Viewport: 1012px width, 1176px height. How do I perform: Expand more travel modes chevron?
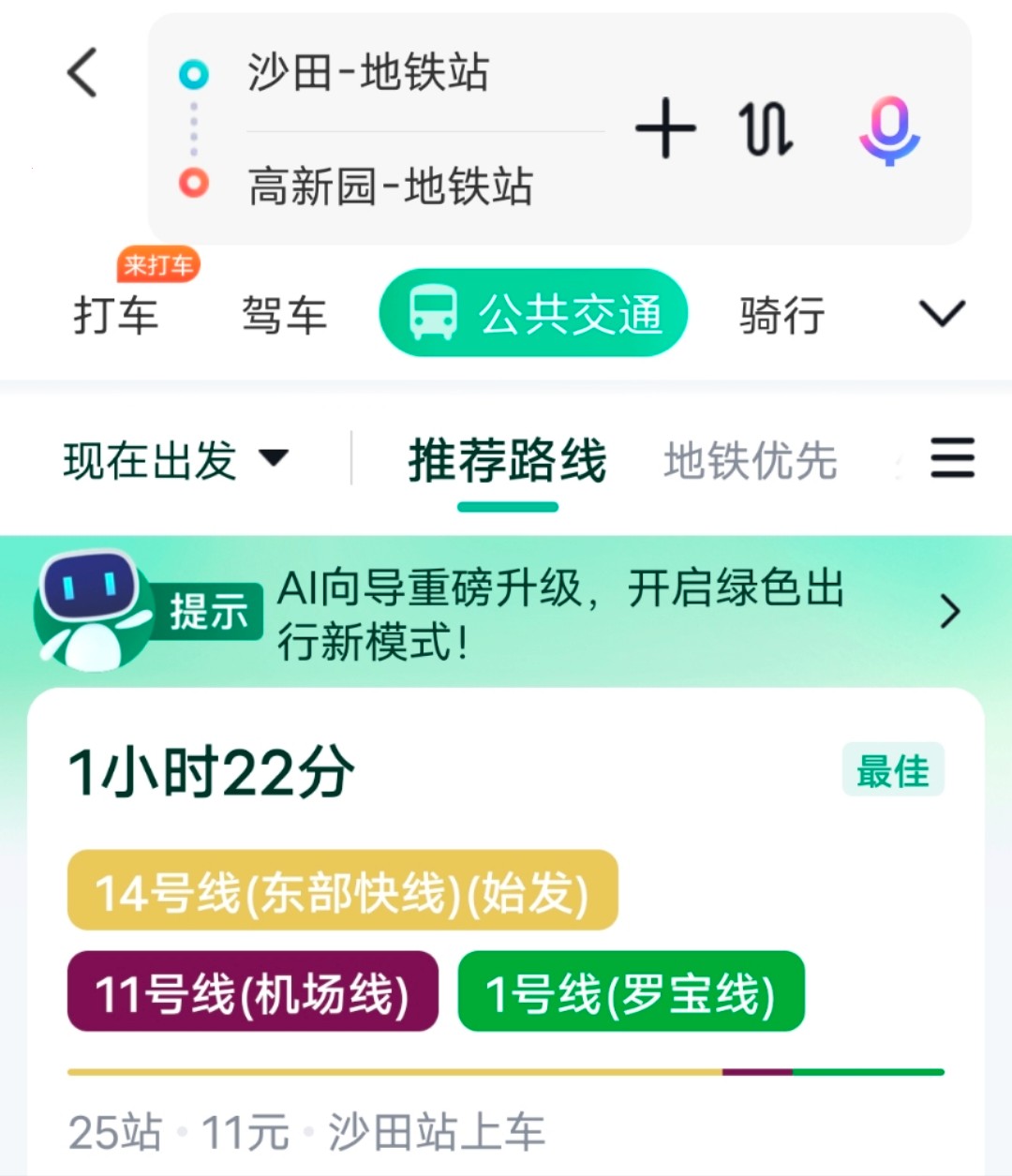pos(942,313)
